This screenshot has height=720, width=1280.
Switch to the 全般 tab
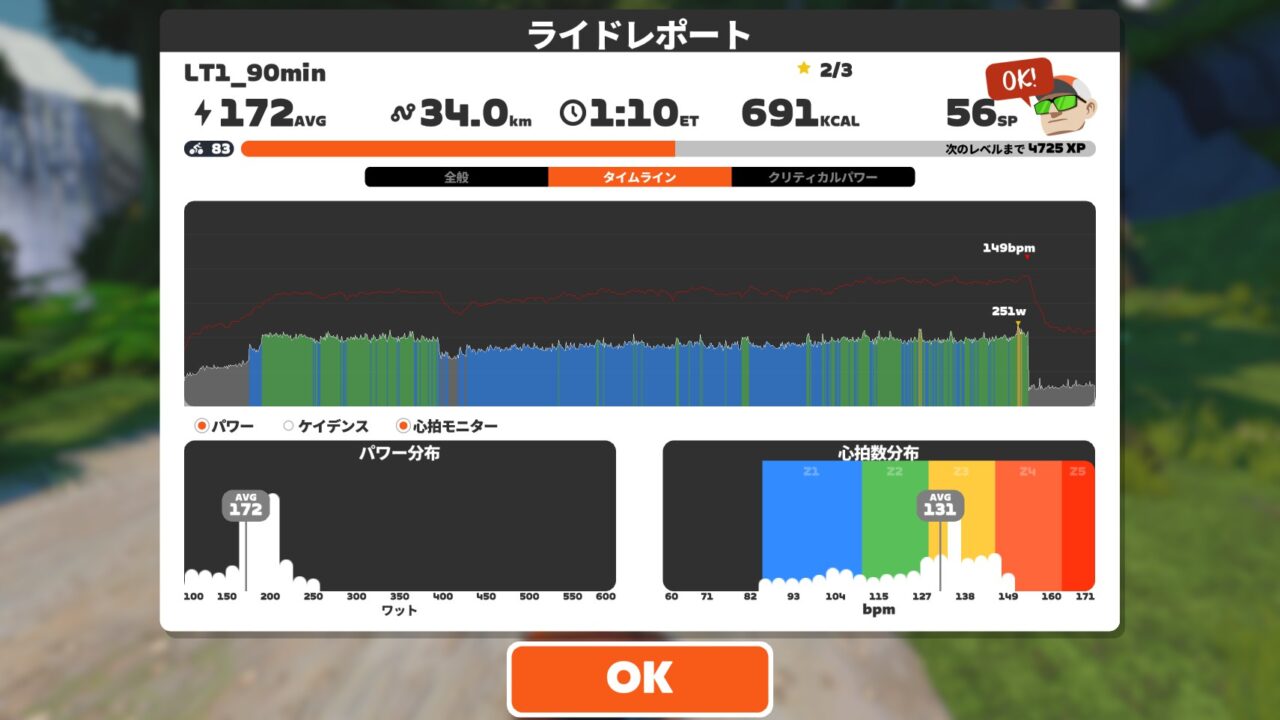[x=456, y=177]
